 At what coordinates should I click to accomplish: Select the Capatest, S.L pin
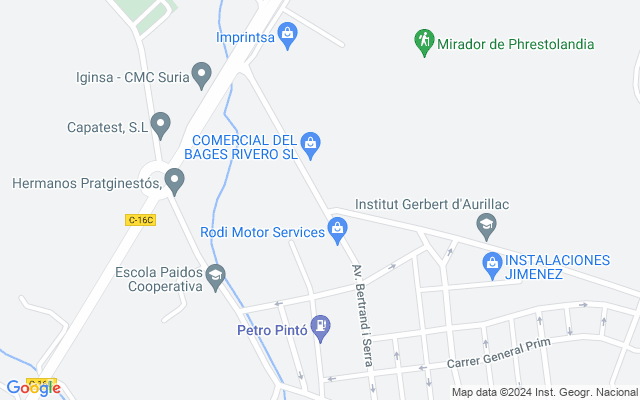(160, 127)
